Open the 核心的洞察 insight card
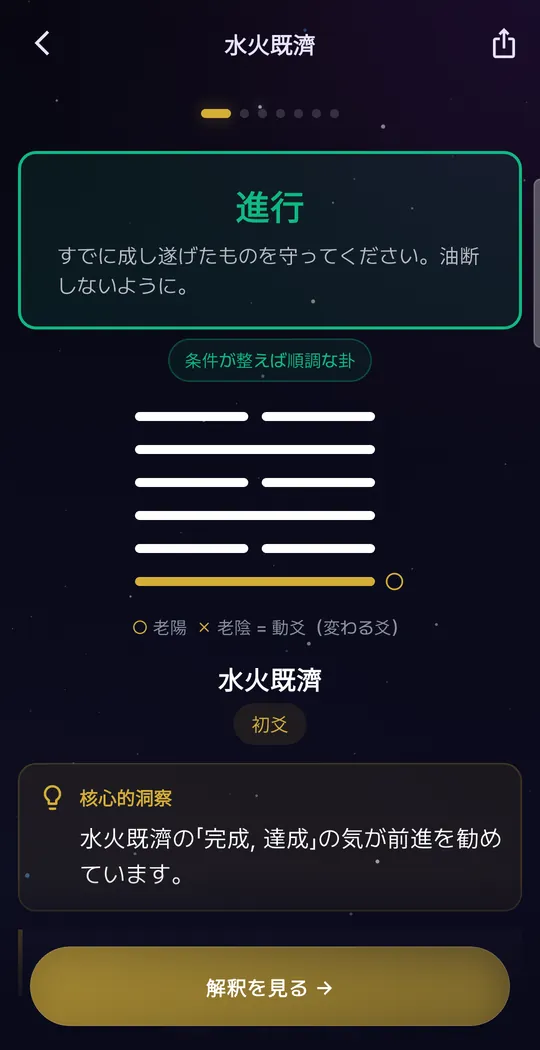Viewport: 540px width, 1050px height. pos(269,837)
